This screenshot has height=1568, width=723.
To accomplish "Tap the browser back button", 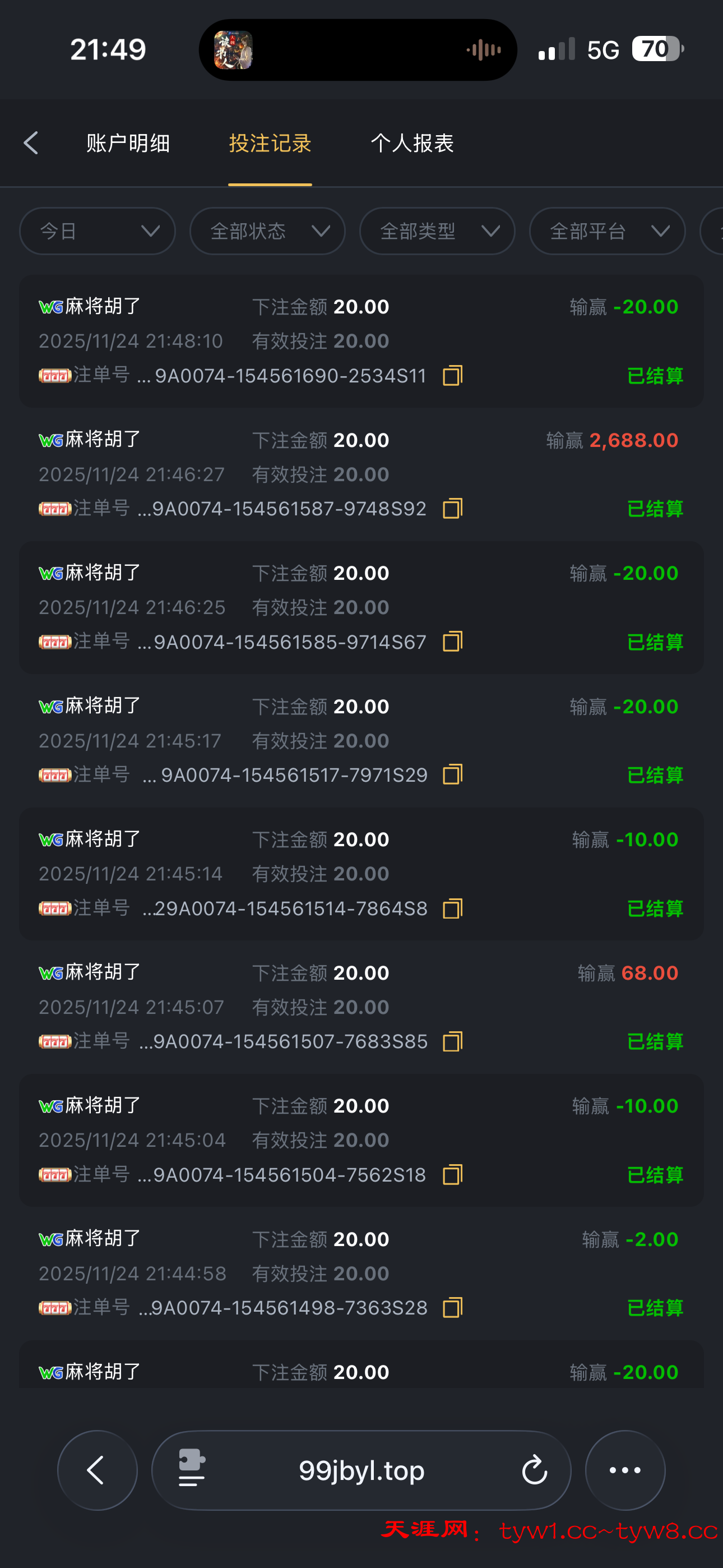I will 98,1470.
